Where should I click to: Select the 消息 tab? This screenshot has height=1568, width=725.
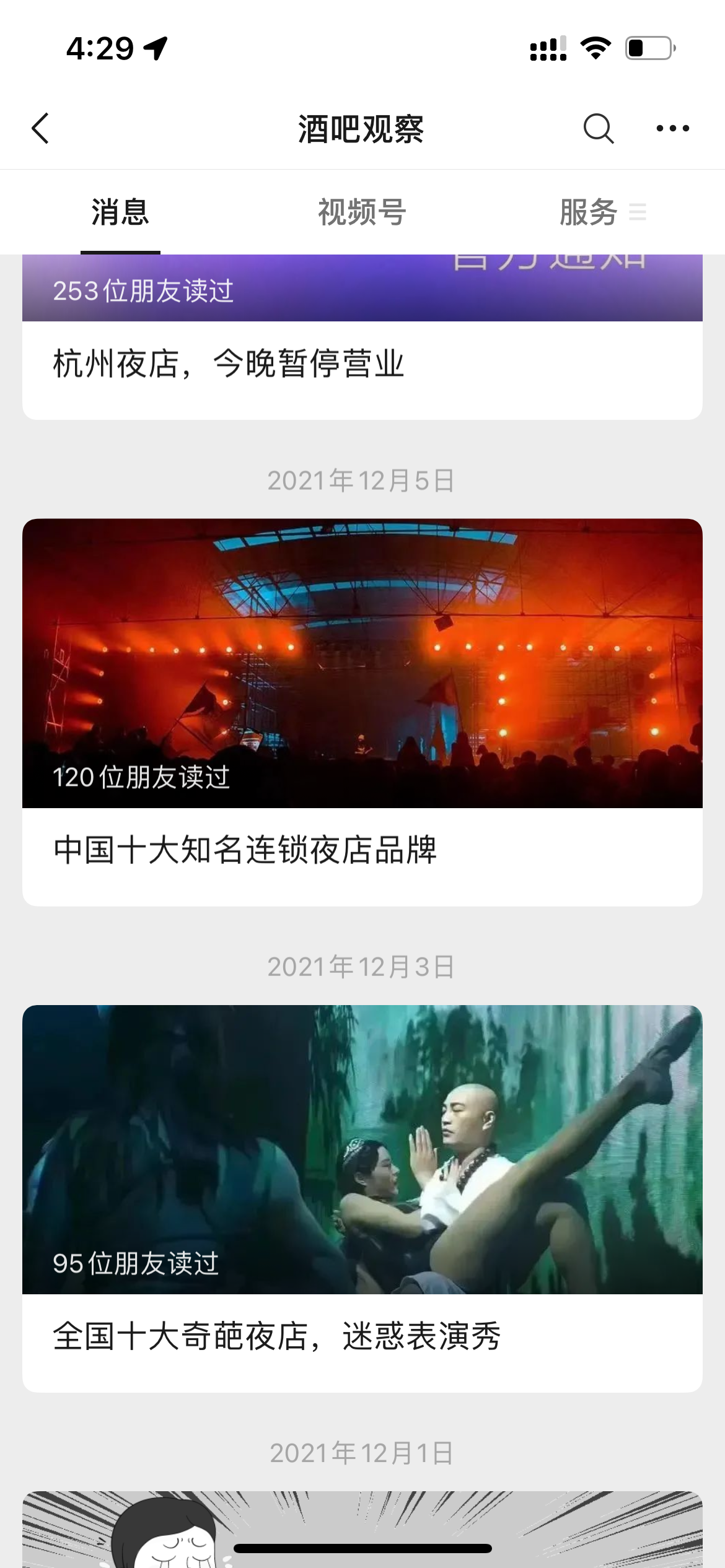coord(120,212)
